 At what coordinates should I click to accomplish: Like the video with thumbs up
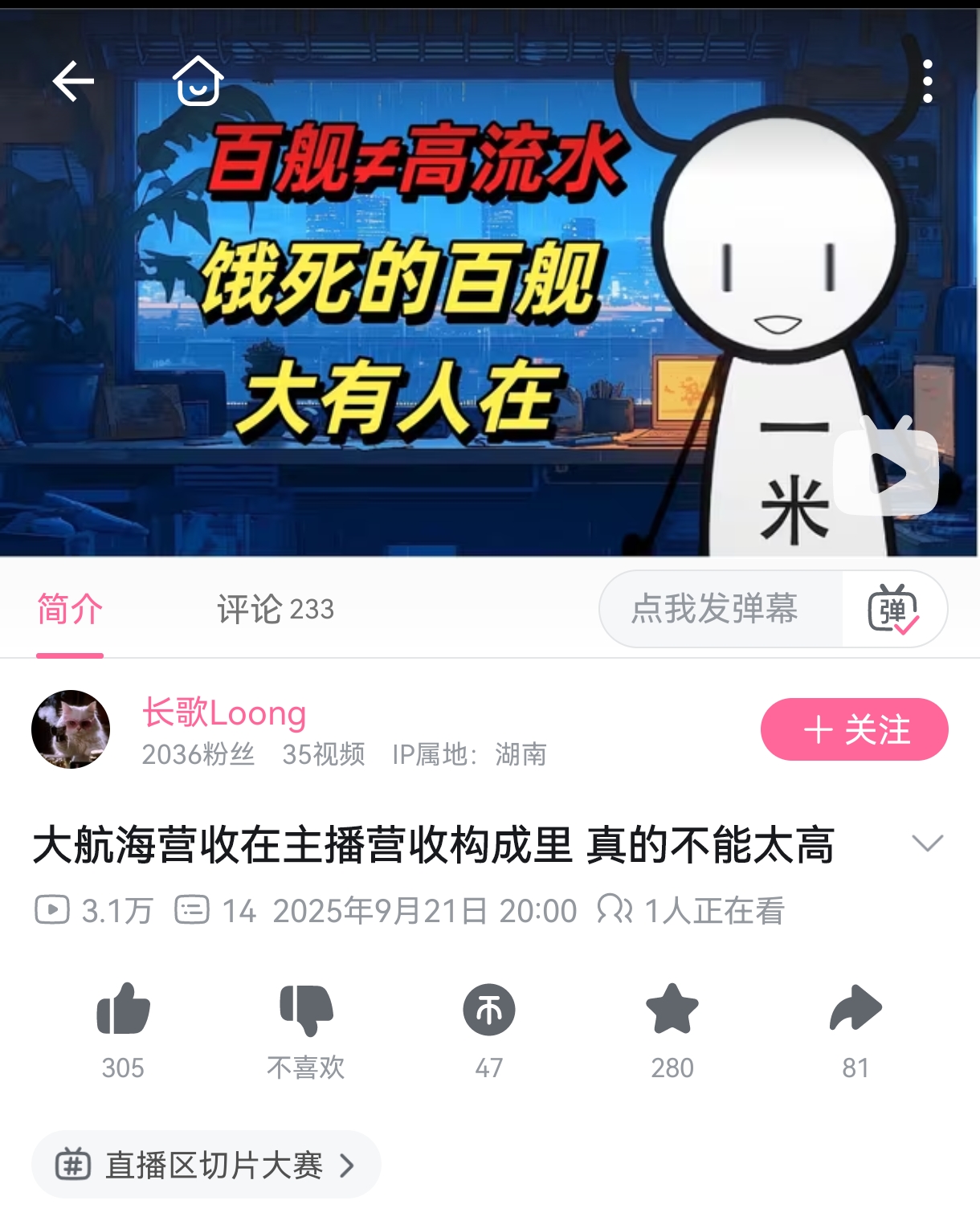[123, 1010]
